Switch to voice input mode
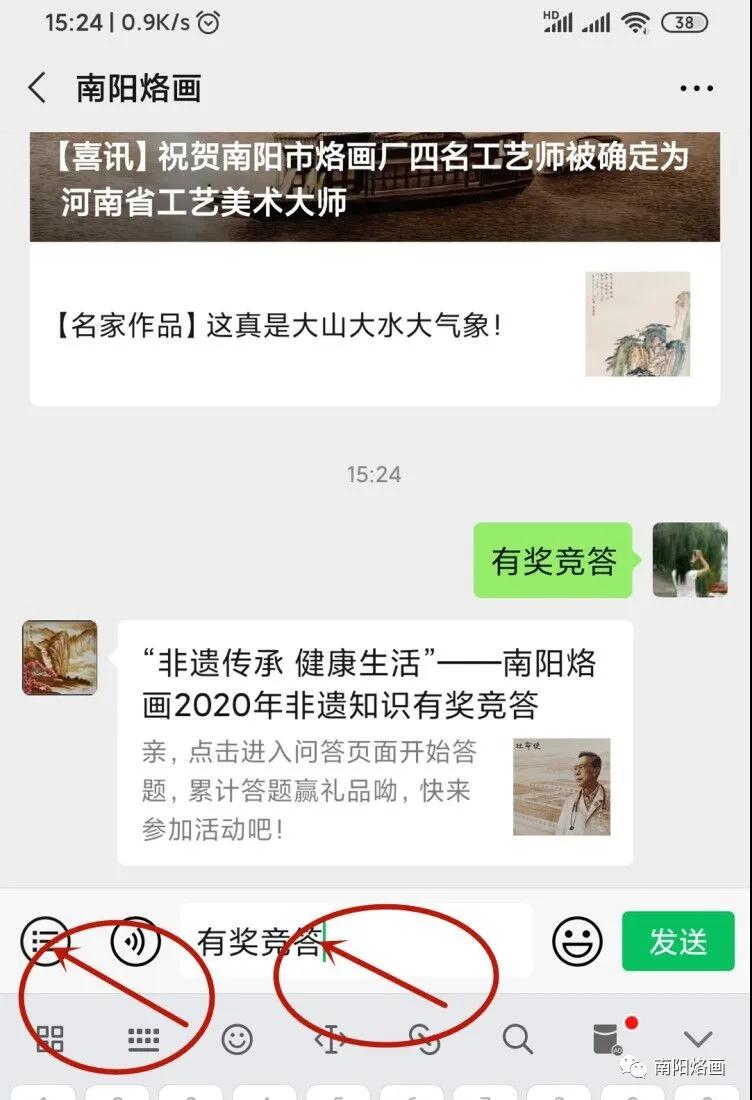This screenshot has height=1100, width=752. 135,941
